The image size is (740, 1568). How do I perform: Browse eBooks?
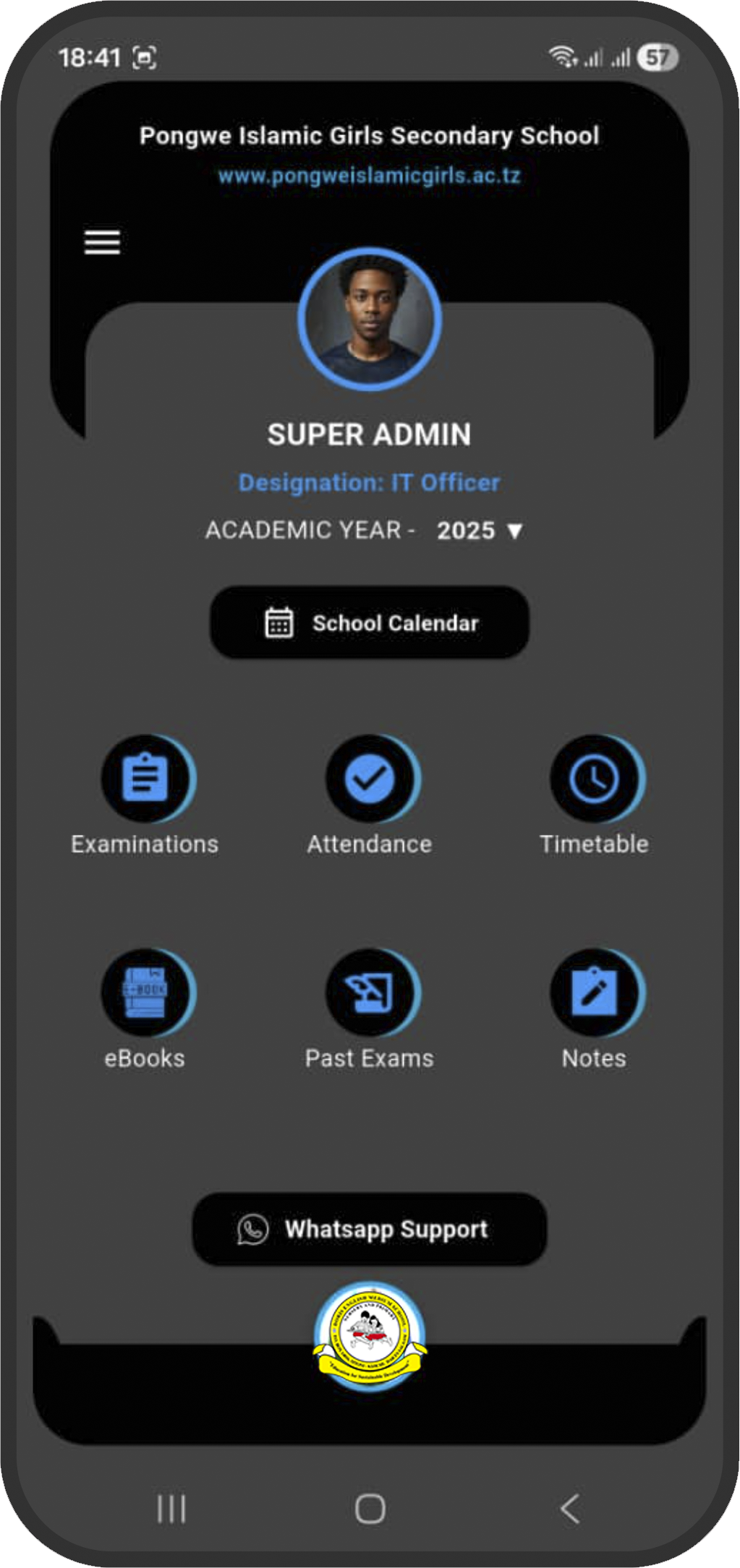pos(145,993)
